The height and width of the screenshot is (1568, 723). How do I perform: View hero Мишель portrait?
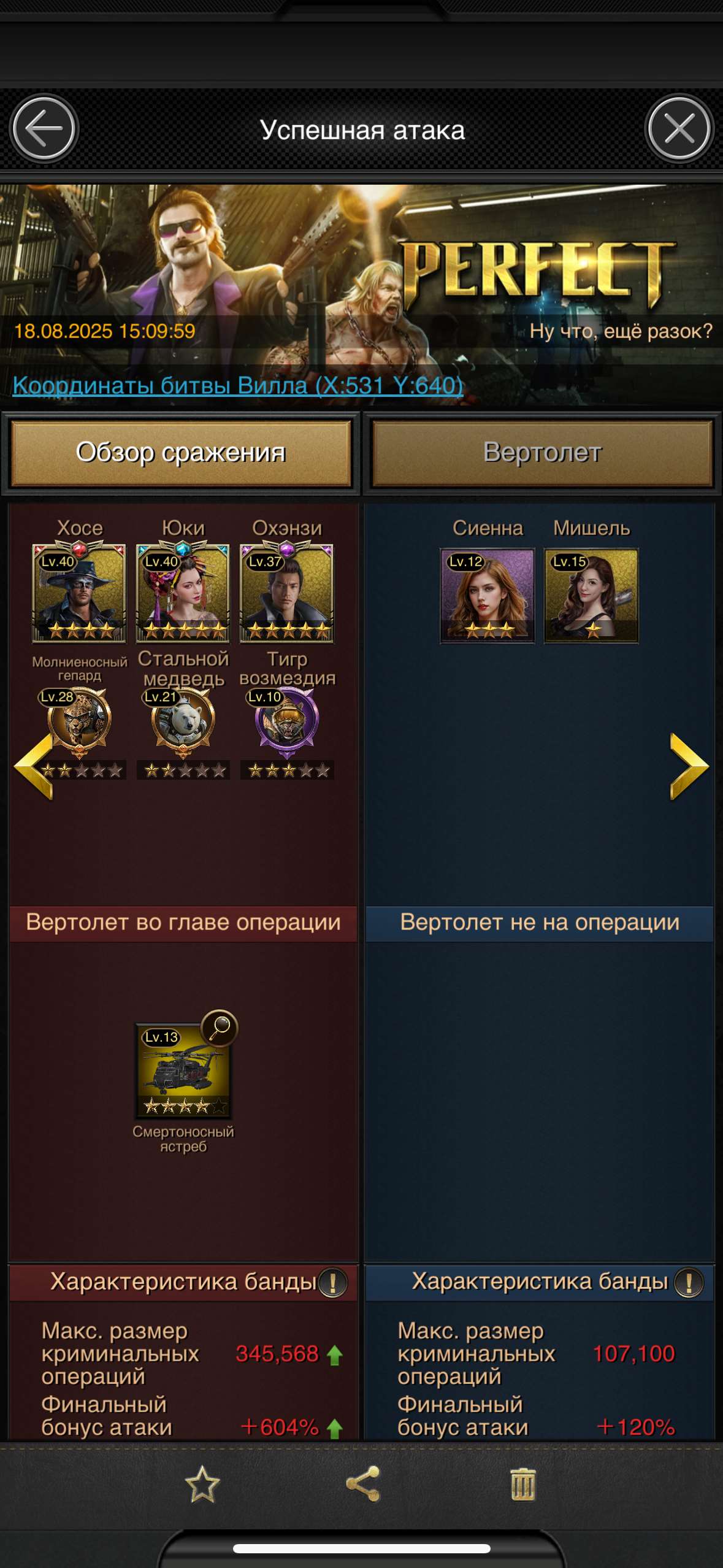(x=591, y=595)
